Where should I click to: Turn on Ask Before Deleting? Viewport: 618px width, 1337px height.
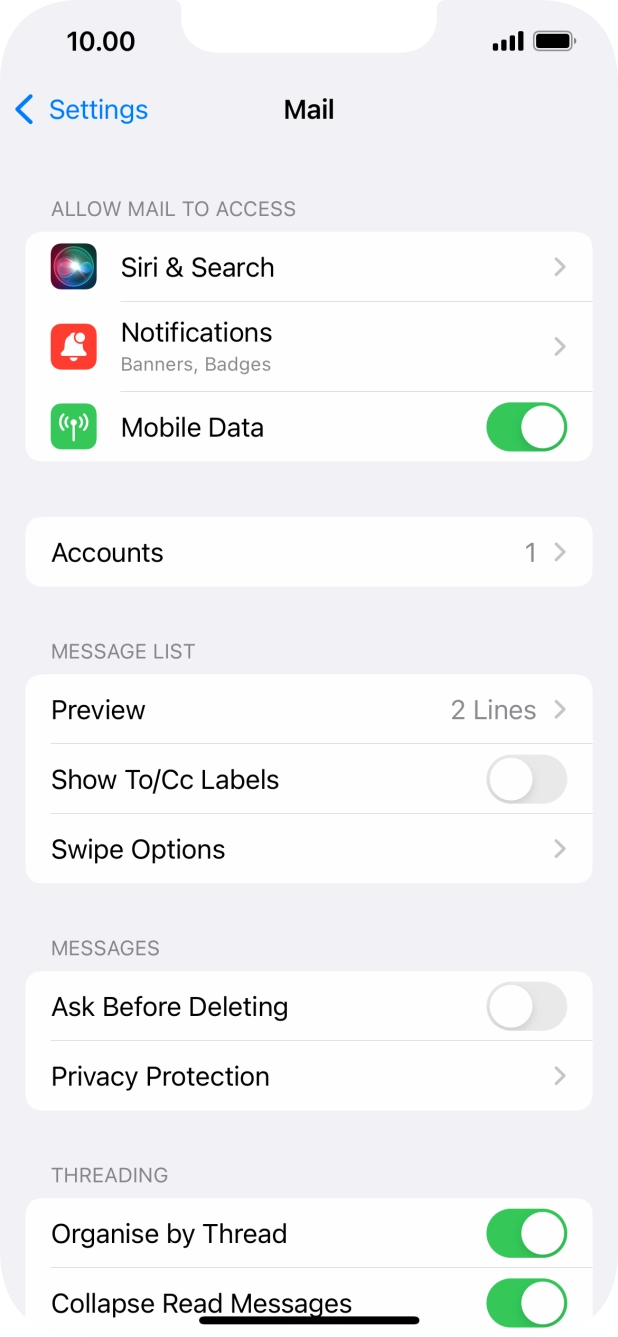[526, 1006]
